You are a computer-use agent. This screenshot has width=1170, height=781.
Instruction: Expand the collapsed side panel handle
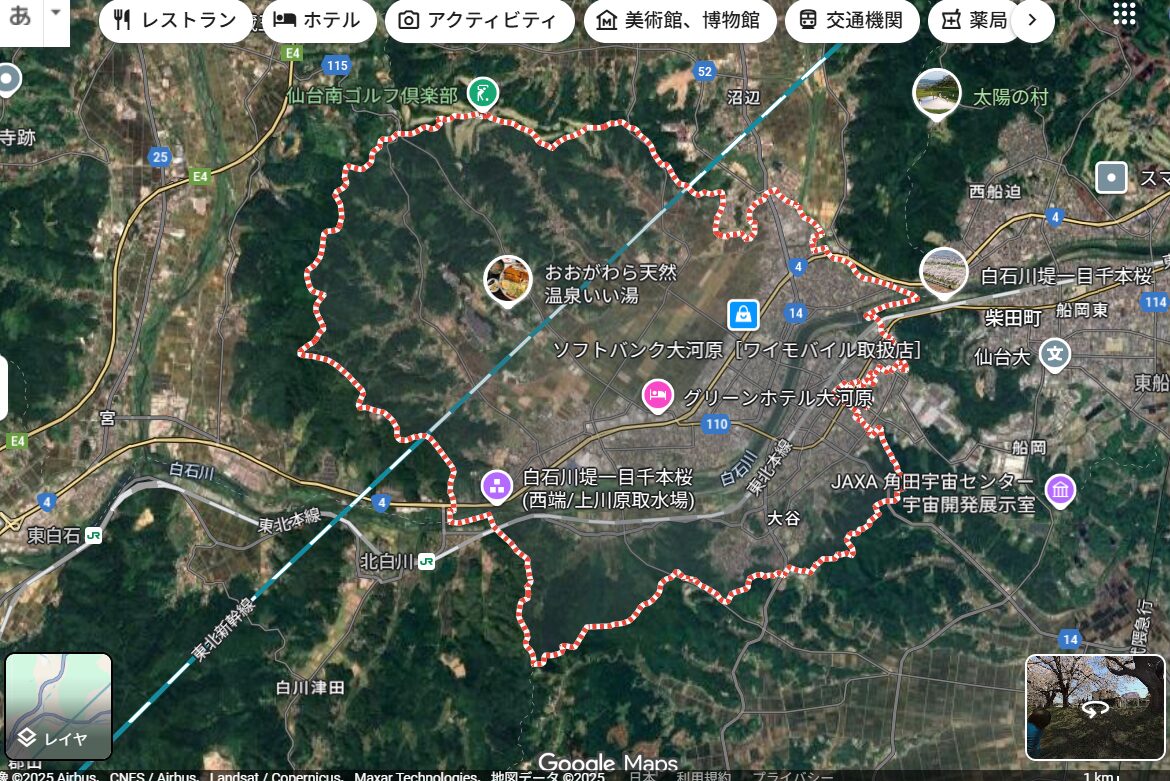pyautogui.click(x=3, y=388)
